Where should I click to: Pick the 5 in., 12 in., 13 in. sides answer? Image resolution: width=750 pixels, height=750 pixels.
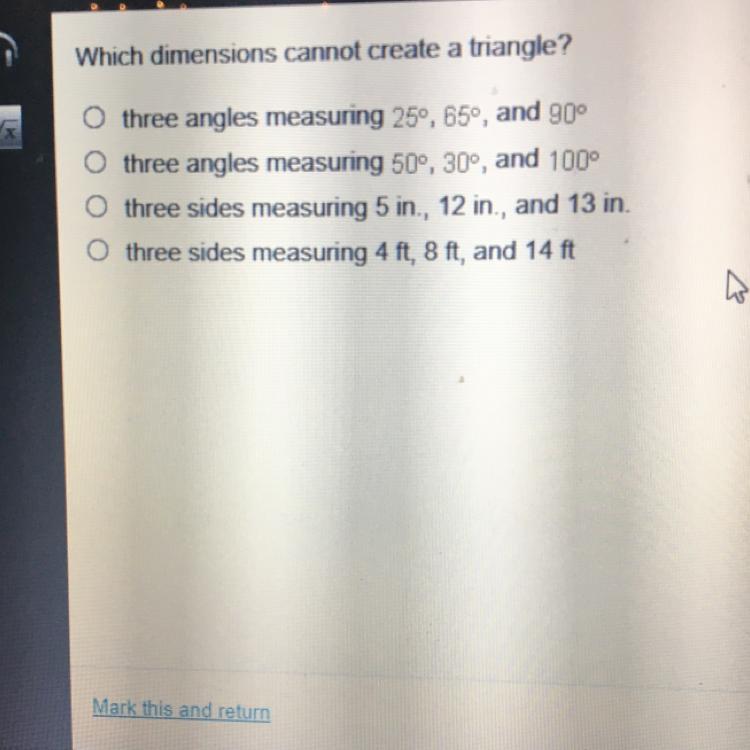click(x=97, y=208)
